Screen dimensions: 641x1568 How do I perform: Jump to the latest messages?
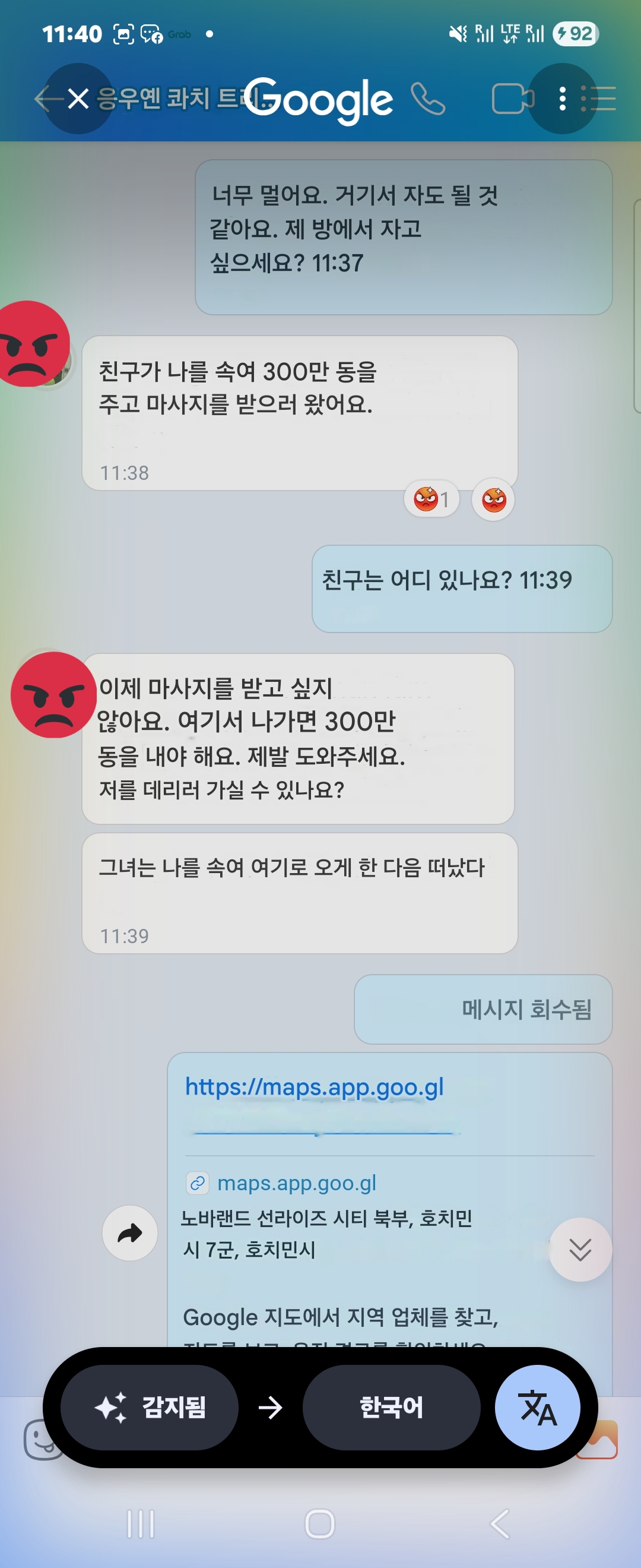click(580, 1249)
